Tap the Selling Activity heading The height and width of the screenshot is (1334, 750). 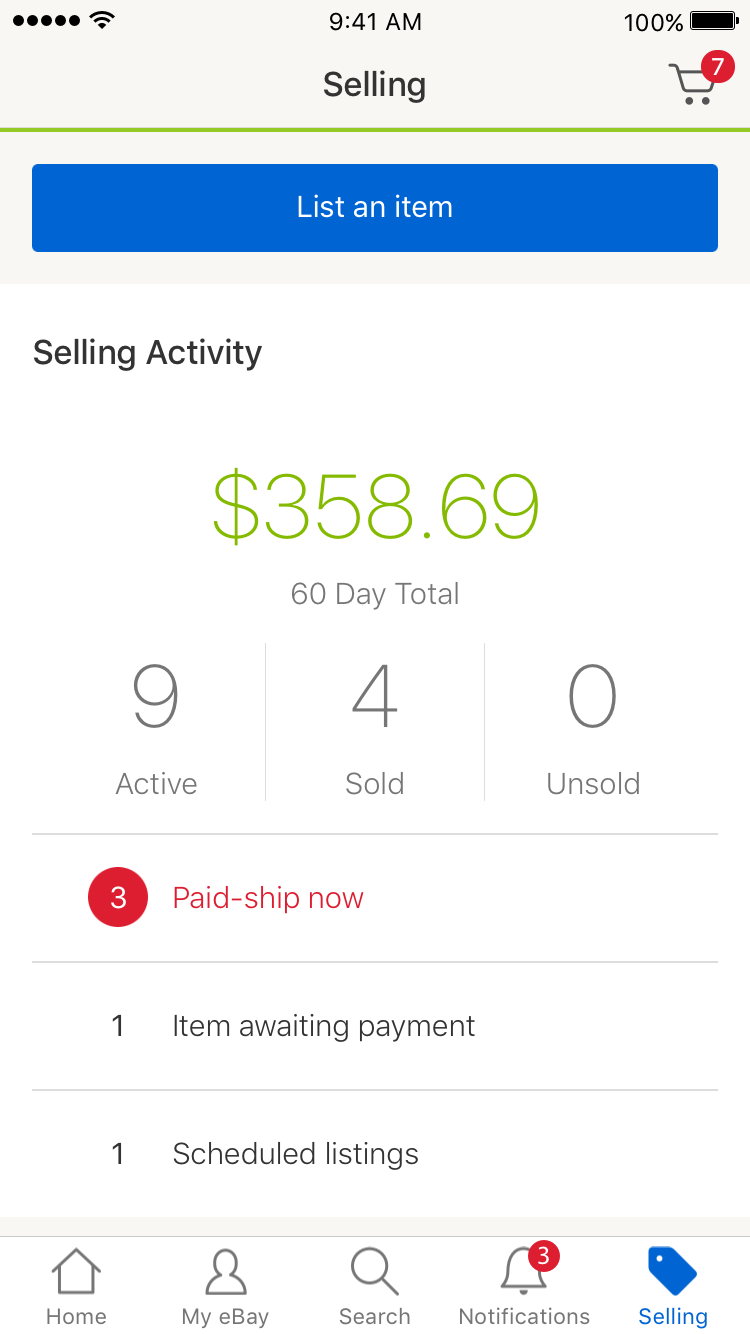147,352
